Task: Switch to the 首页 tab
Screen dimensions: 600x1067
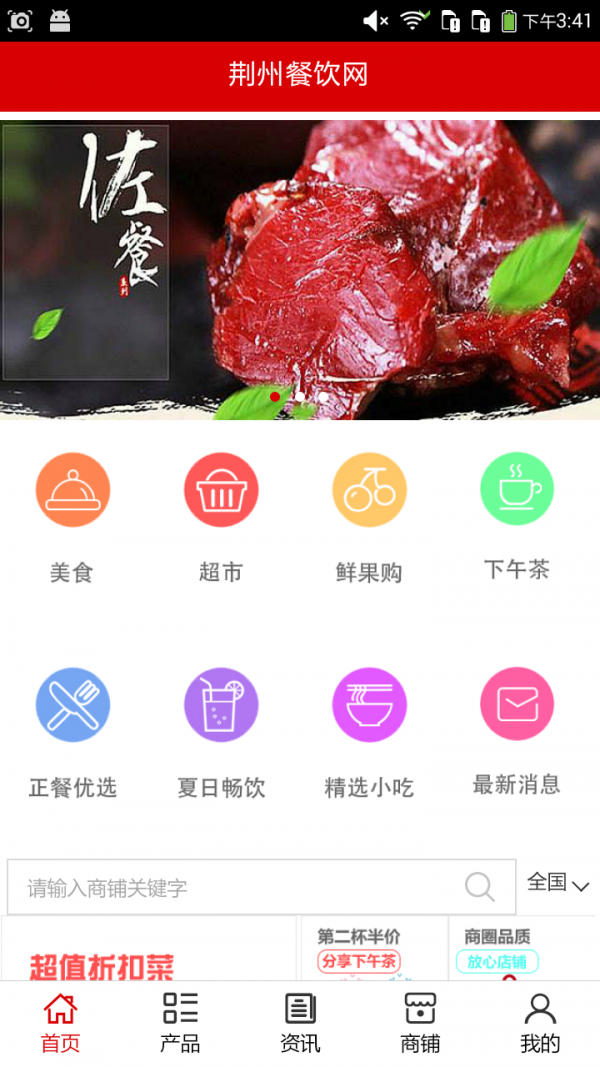Action: [x=60, y=1023]
